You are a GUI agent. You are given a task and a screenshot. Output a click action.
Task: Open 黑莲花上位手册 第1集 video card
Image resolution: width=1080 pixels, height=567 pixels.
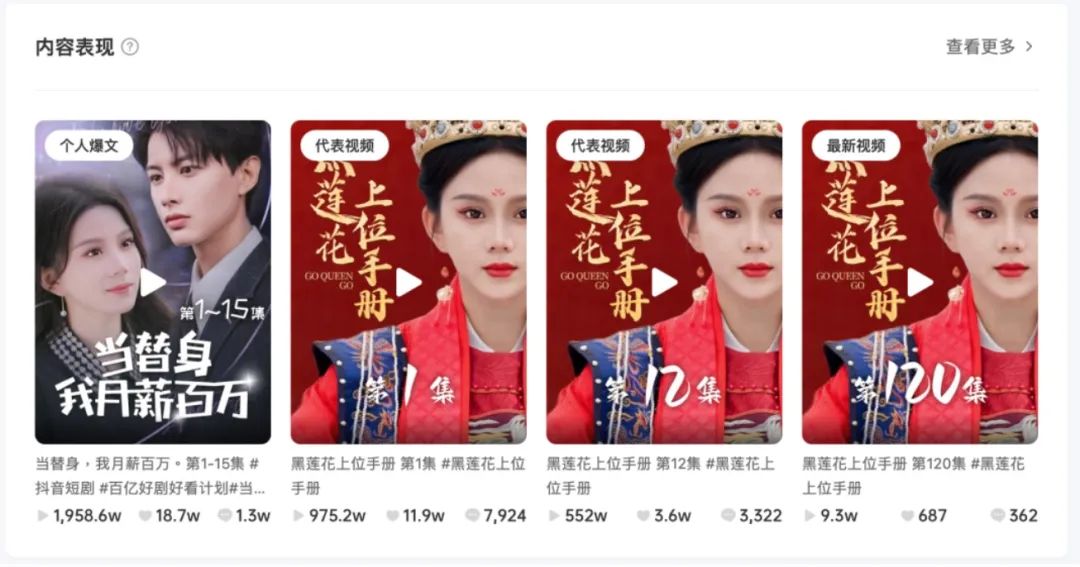pyautogui.click(x=408, y=283)
